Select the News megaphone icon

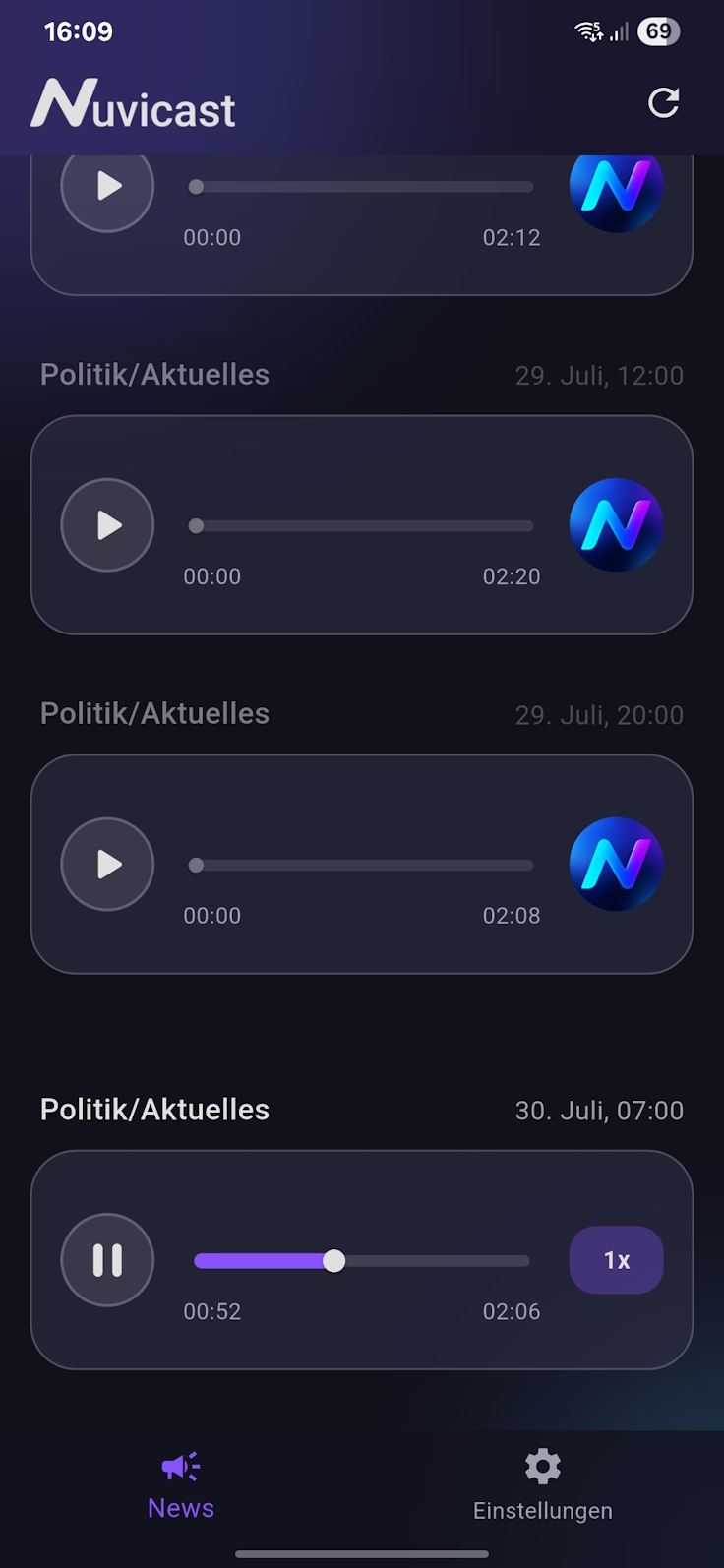coord(181,1466)
